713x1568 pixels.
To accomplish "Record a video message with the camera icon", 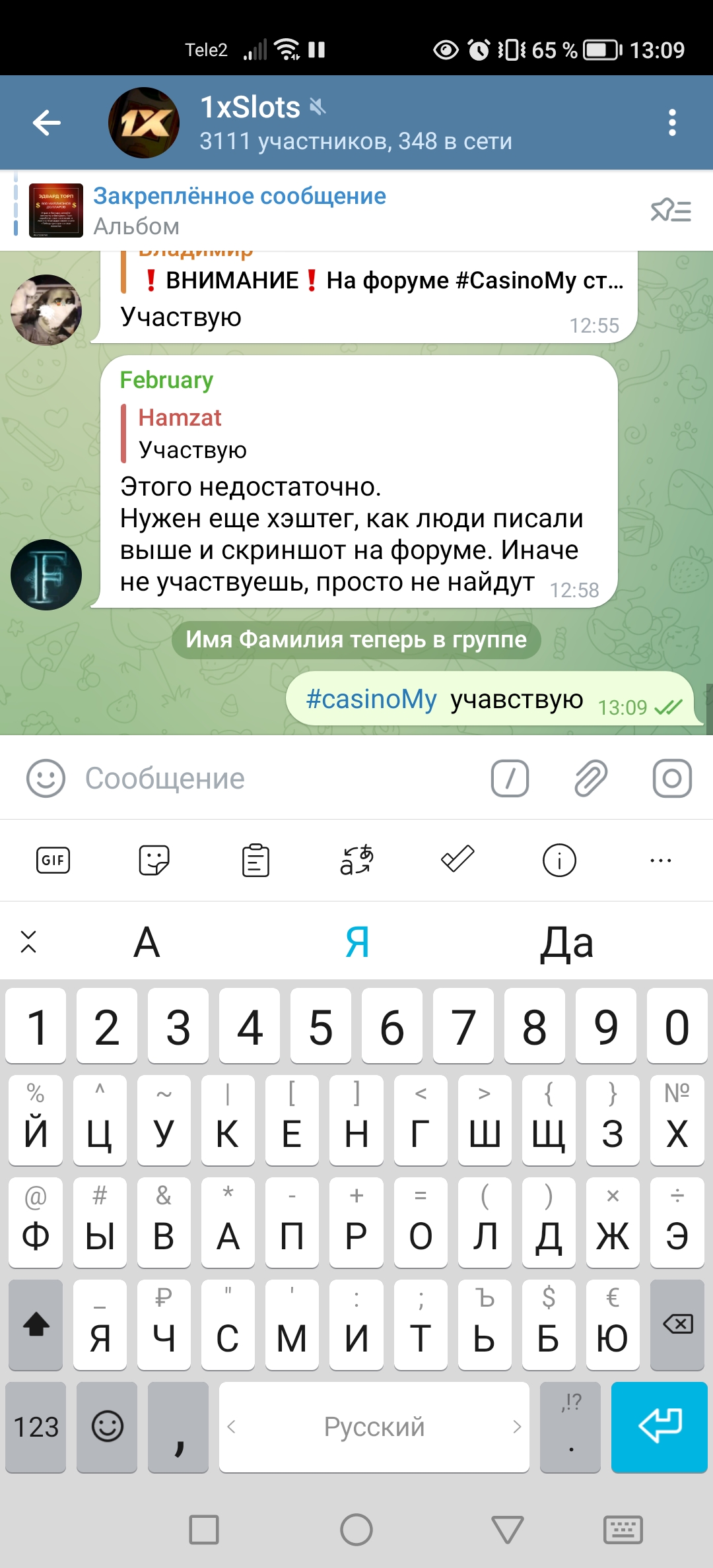I will 672,778.
